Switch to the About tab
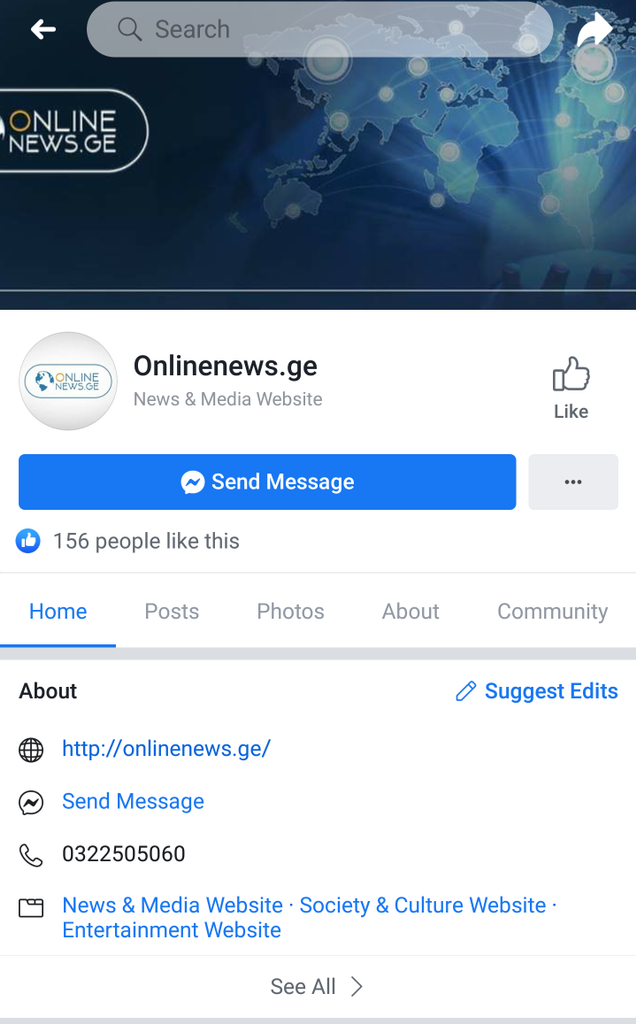636x1024 pixels. pos(410,611)
